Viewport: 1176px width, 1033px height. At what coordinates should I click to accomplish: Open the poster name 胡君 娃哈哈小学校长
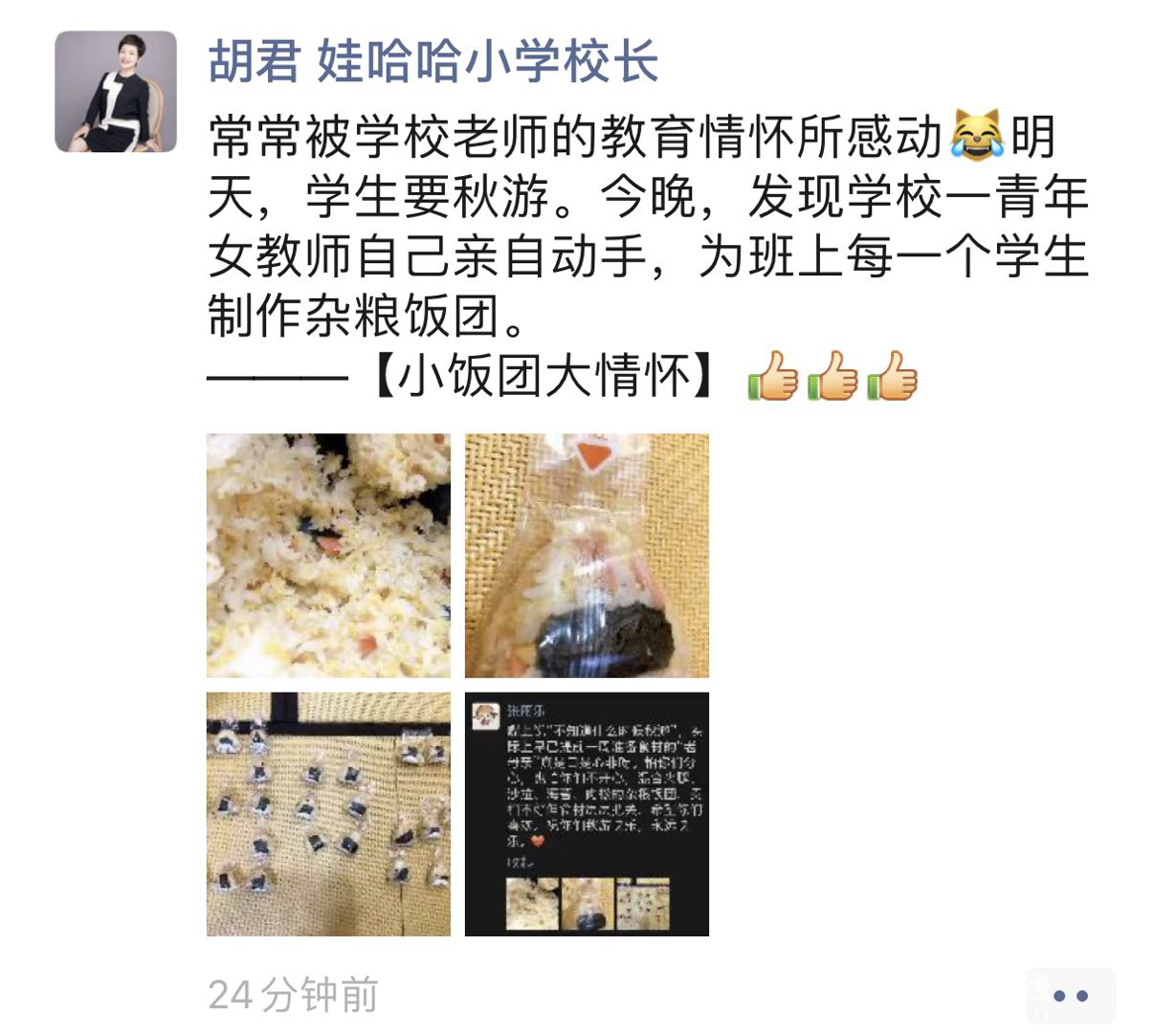pos(433,61)
